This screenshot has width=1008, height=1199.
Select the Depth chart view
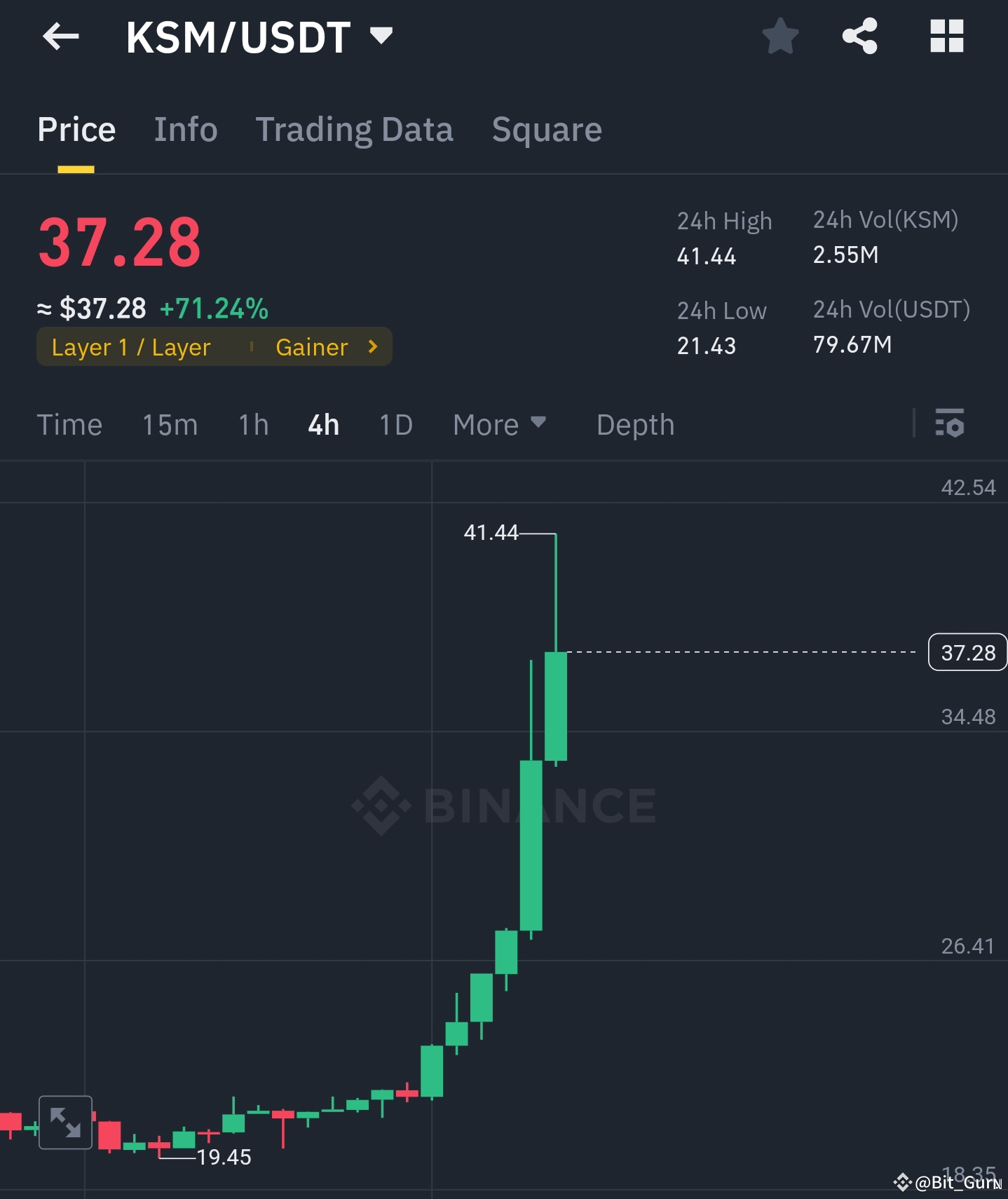634,424
